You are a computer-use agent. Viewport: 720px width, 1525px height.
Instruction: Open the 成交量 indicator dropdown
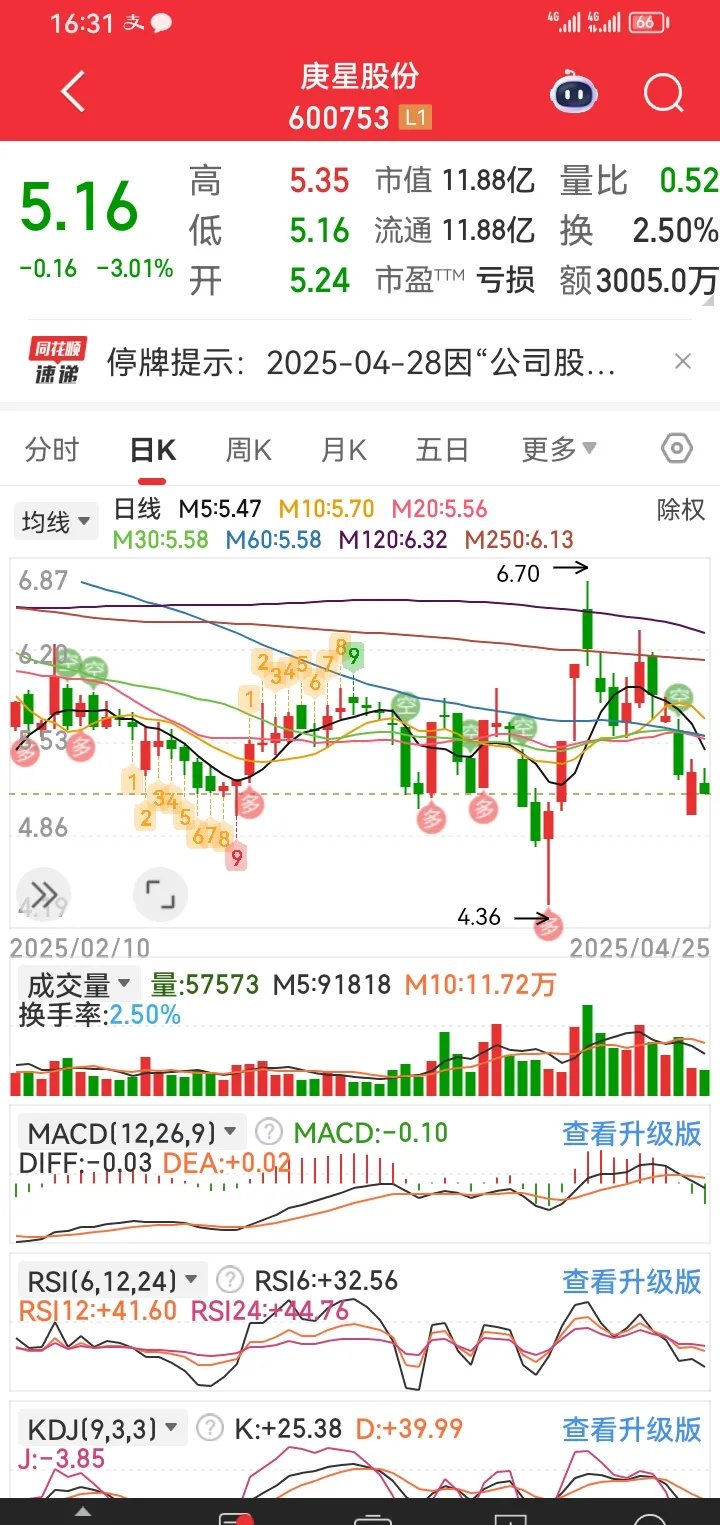(78, 984)
